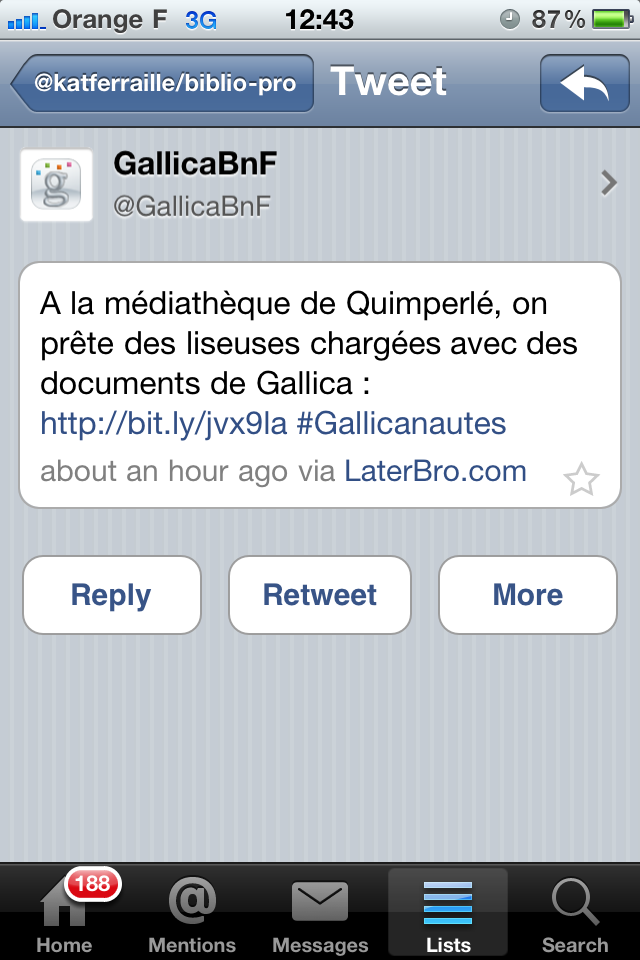Open GallicaBnF profile row
Screen dimensions: 640x960
click(x=320, y=184)
